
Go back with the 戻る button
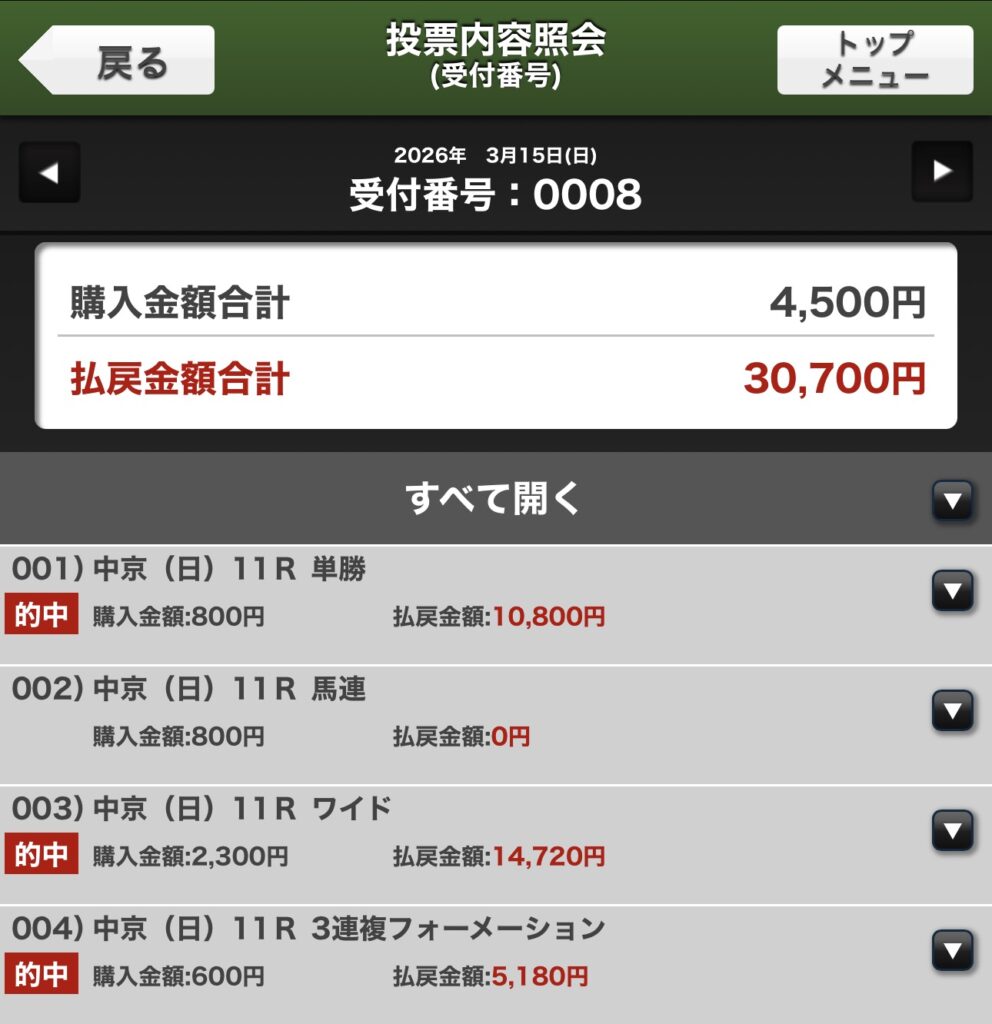(x=120, y=60)
